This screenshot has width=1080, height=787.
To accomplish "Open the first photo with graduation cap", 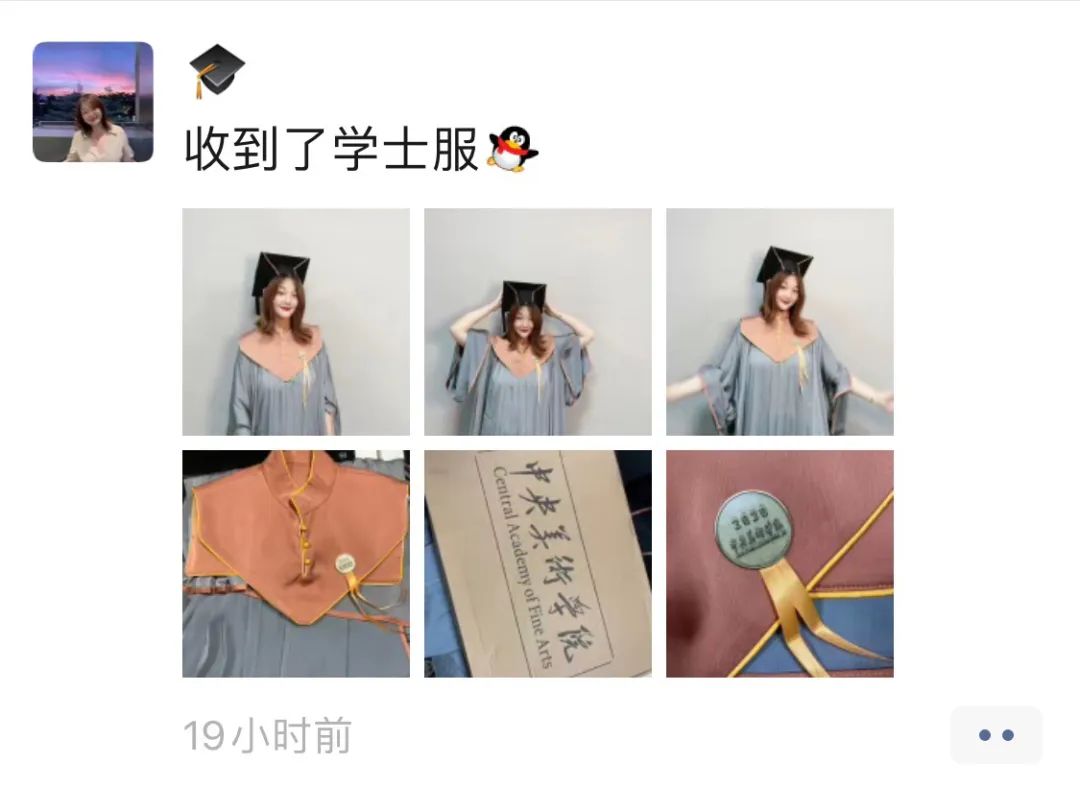I will click(296, 322).
